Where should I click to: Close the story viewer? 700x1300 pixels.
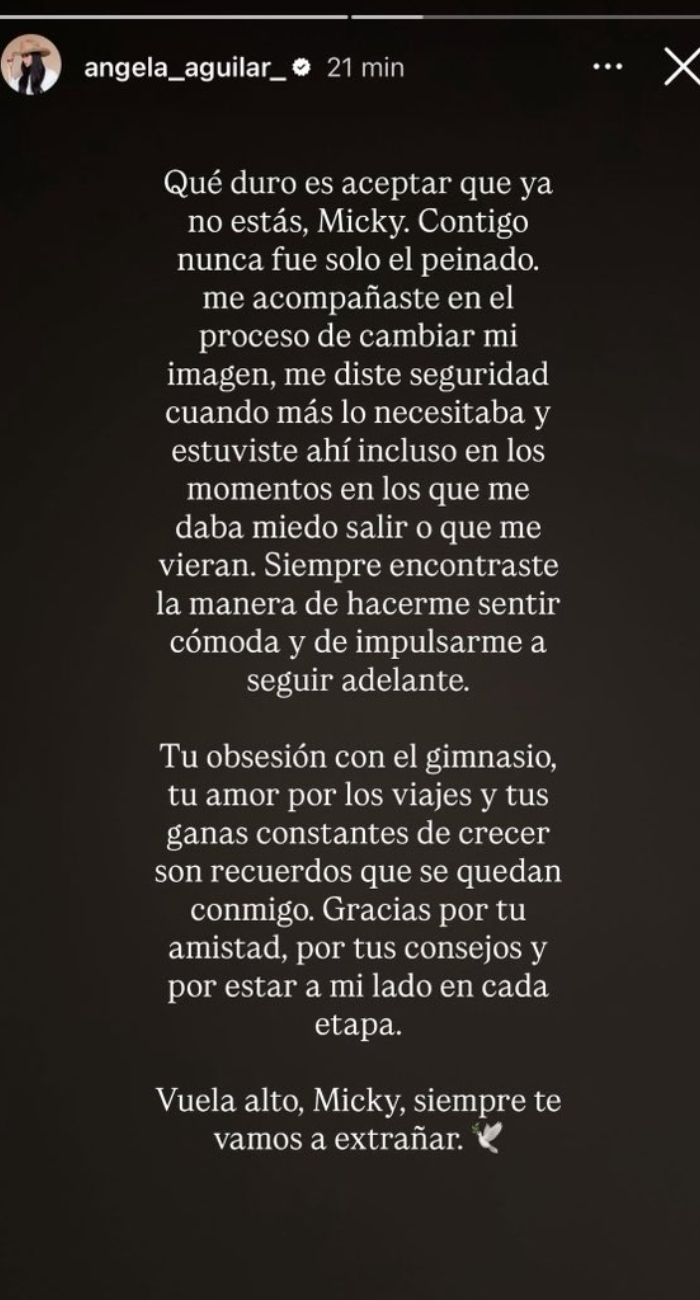[x=681, y=67]
